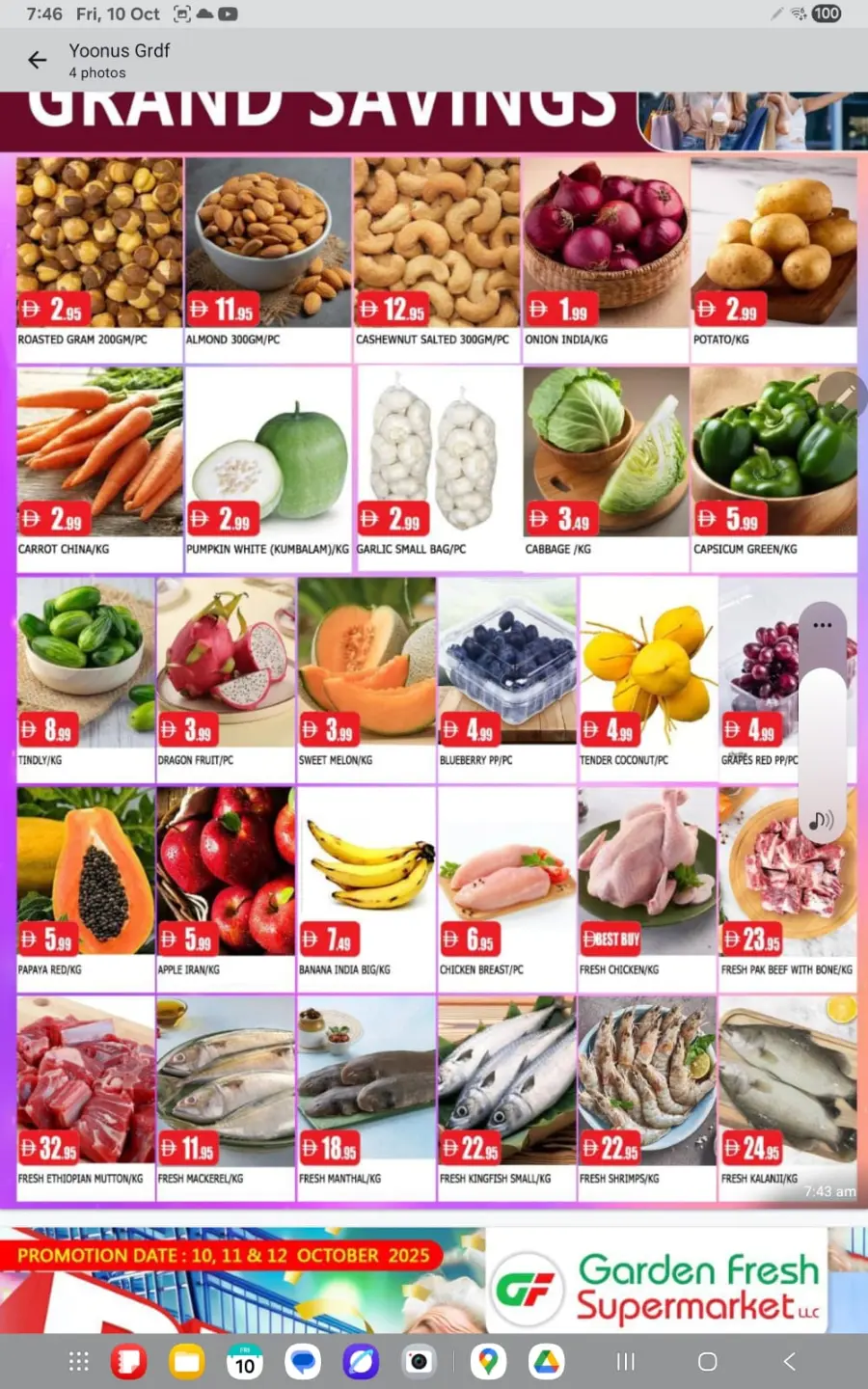Open the Messages app from the taskbar
This screenshot has width=868, height=1389.
303,1361
